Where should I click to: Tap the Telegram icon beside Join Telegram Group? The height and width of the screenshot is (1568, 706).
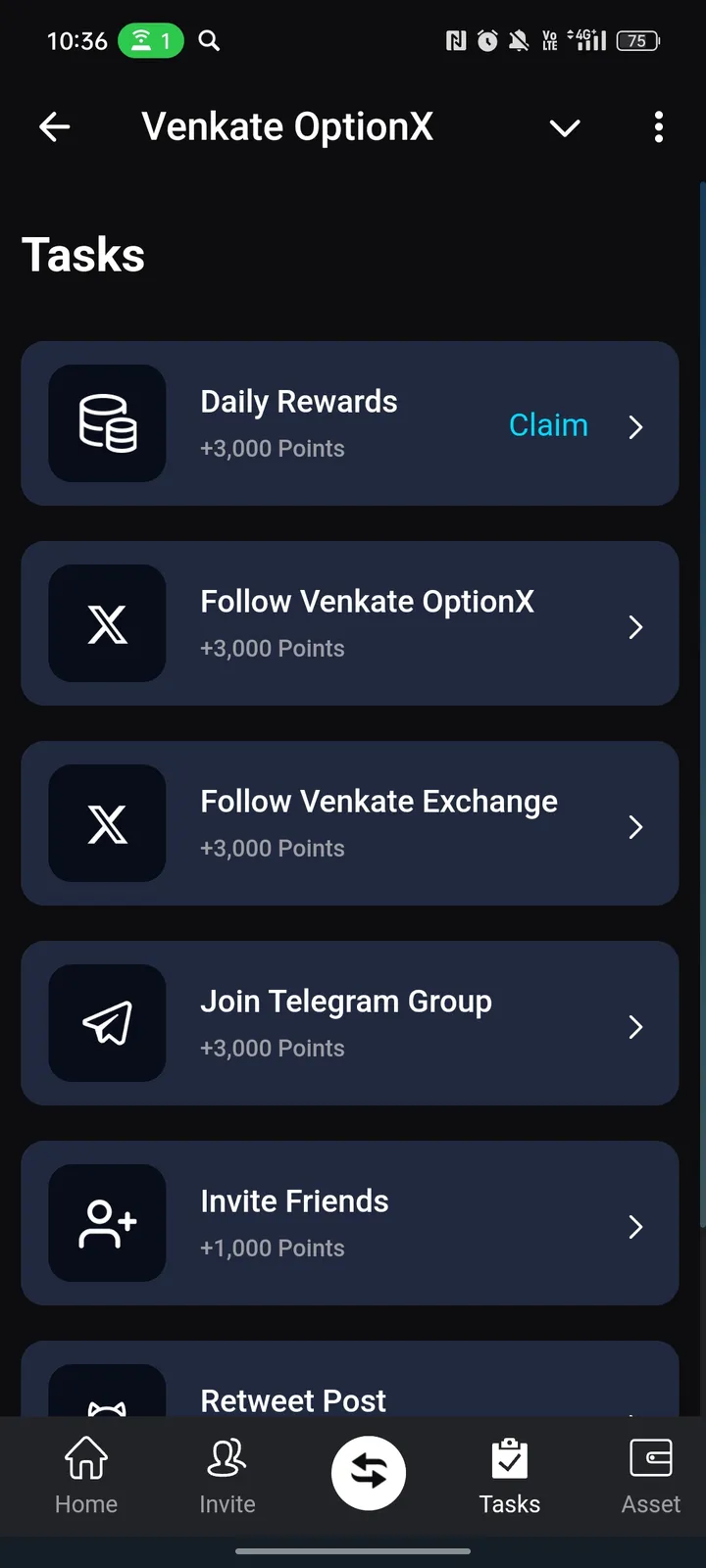pyautogui.click(x=107, y=1023)
